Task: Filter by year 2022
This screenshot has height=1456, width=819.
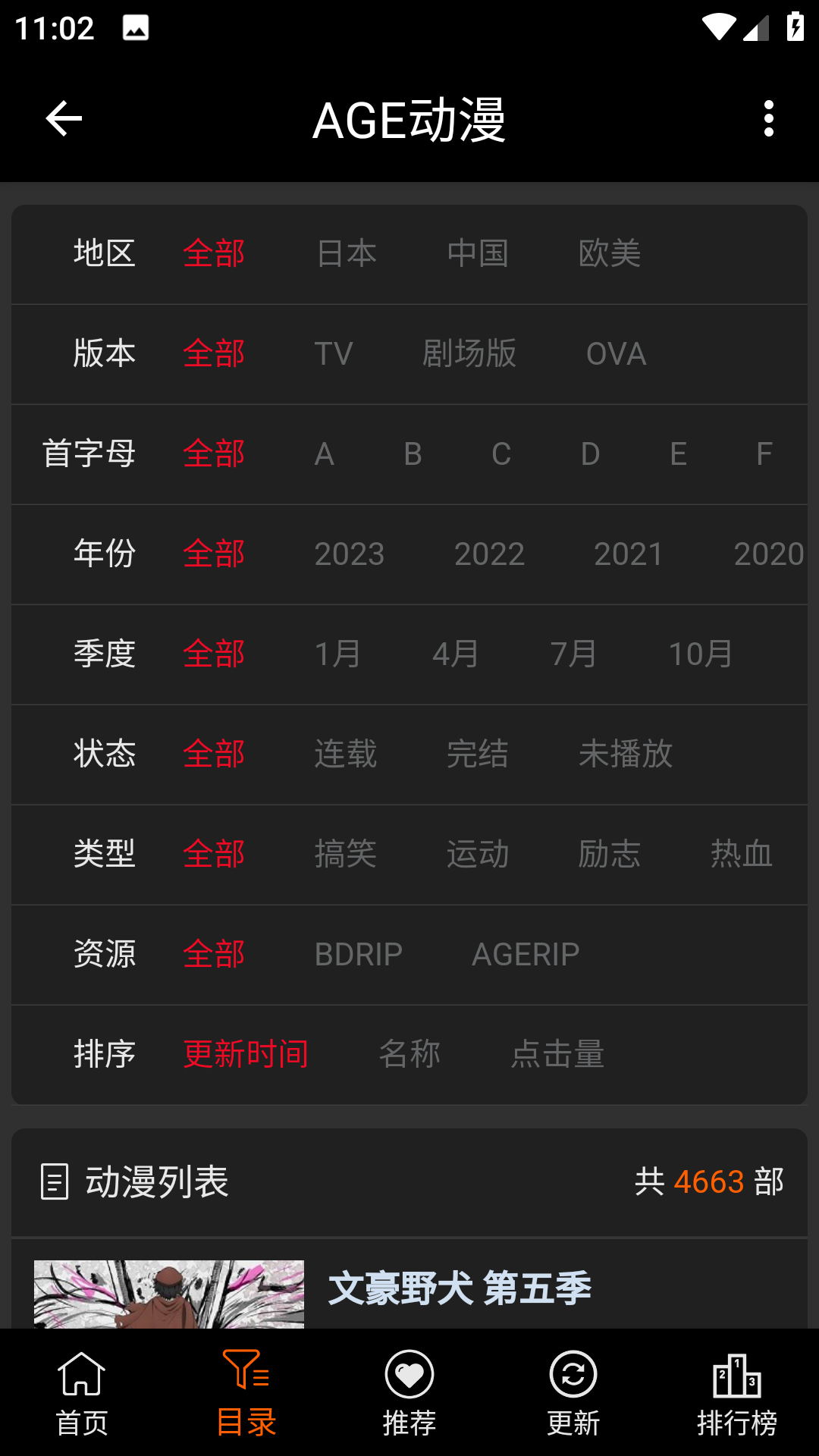Action: pyautogui.click(x=489, y=554)
